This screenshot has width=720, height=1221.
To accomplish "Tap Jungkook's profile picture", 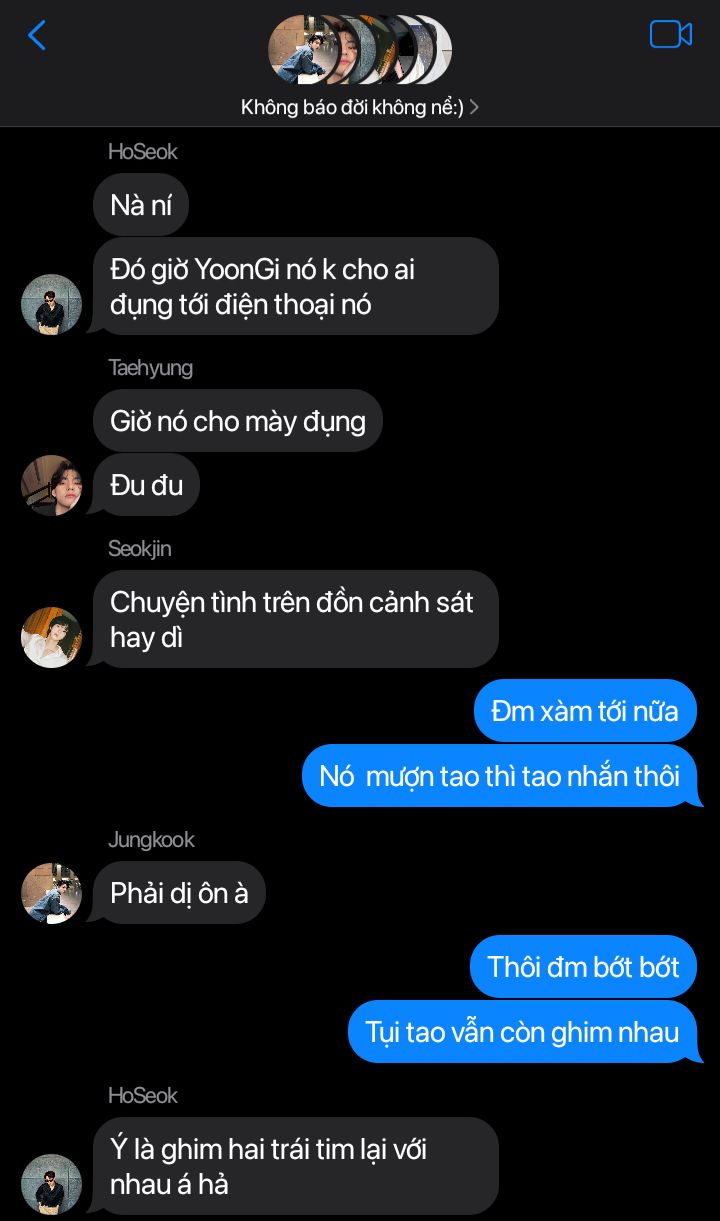I will [x=51, y=893].
